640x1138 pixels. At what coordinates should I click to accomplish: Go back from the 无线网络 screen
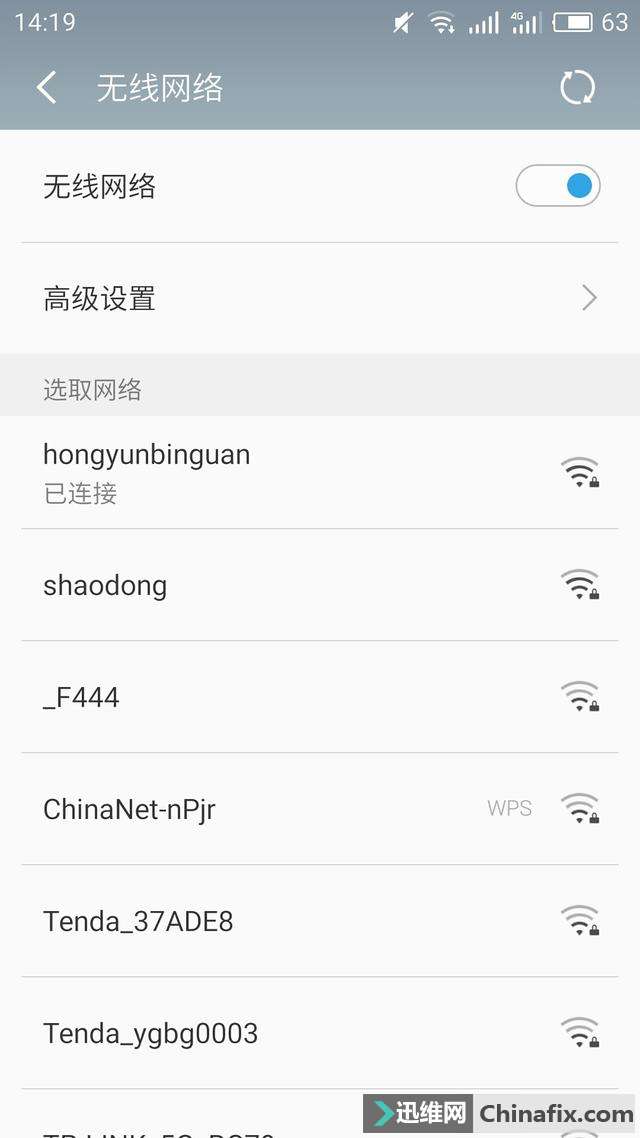point(46,88)
